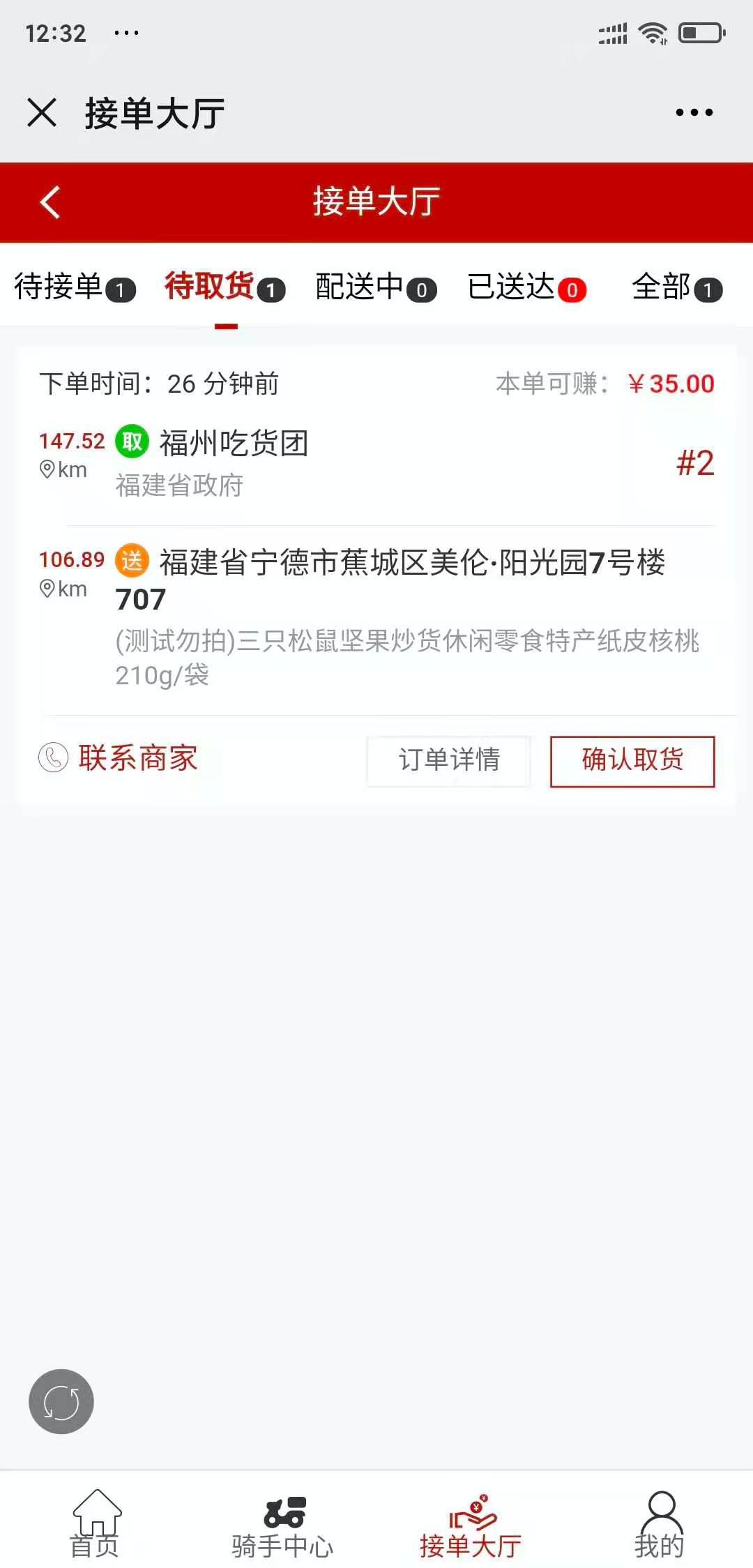Tap 联系商家 to call the merchant
This screenshot has height=1568, width=753.
pos(119,758)
